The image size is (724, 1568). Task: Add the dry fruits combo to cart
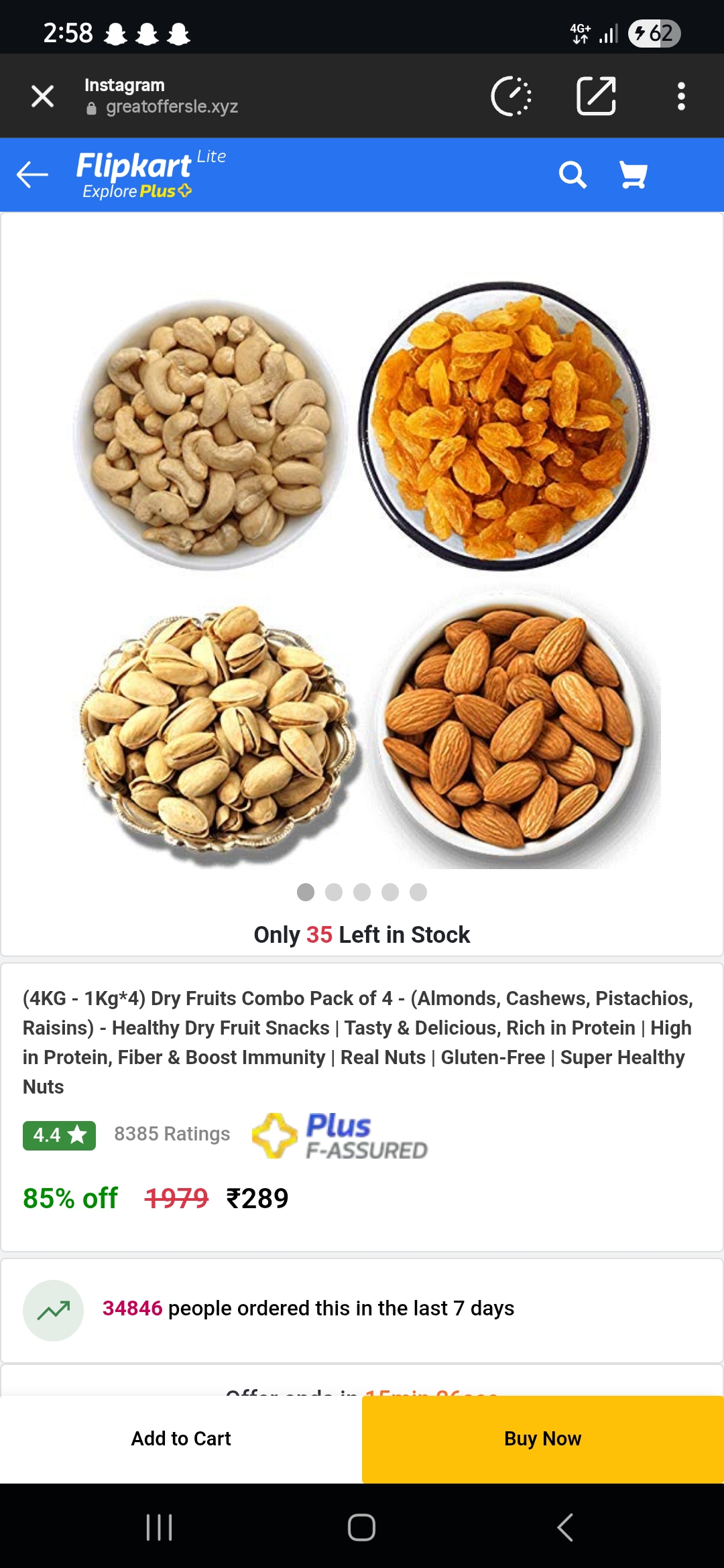(x=181, y=1439)
